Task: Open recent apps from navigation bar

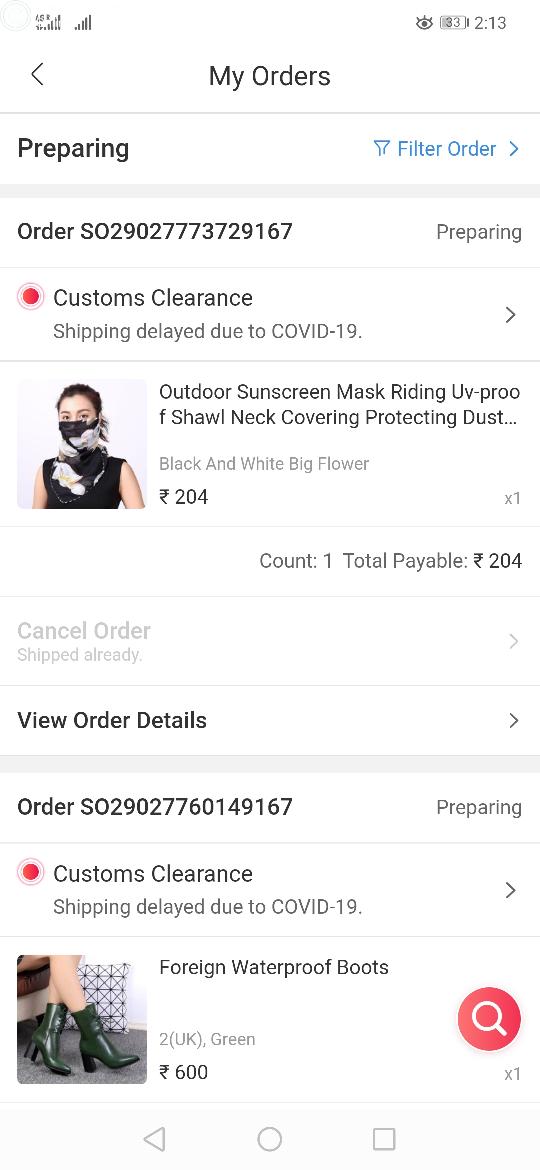Action: click(384, 1139)
